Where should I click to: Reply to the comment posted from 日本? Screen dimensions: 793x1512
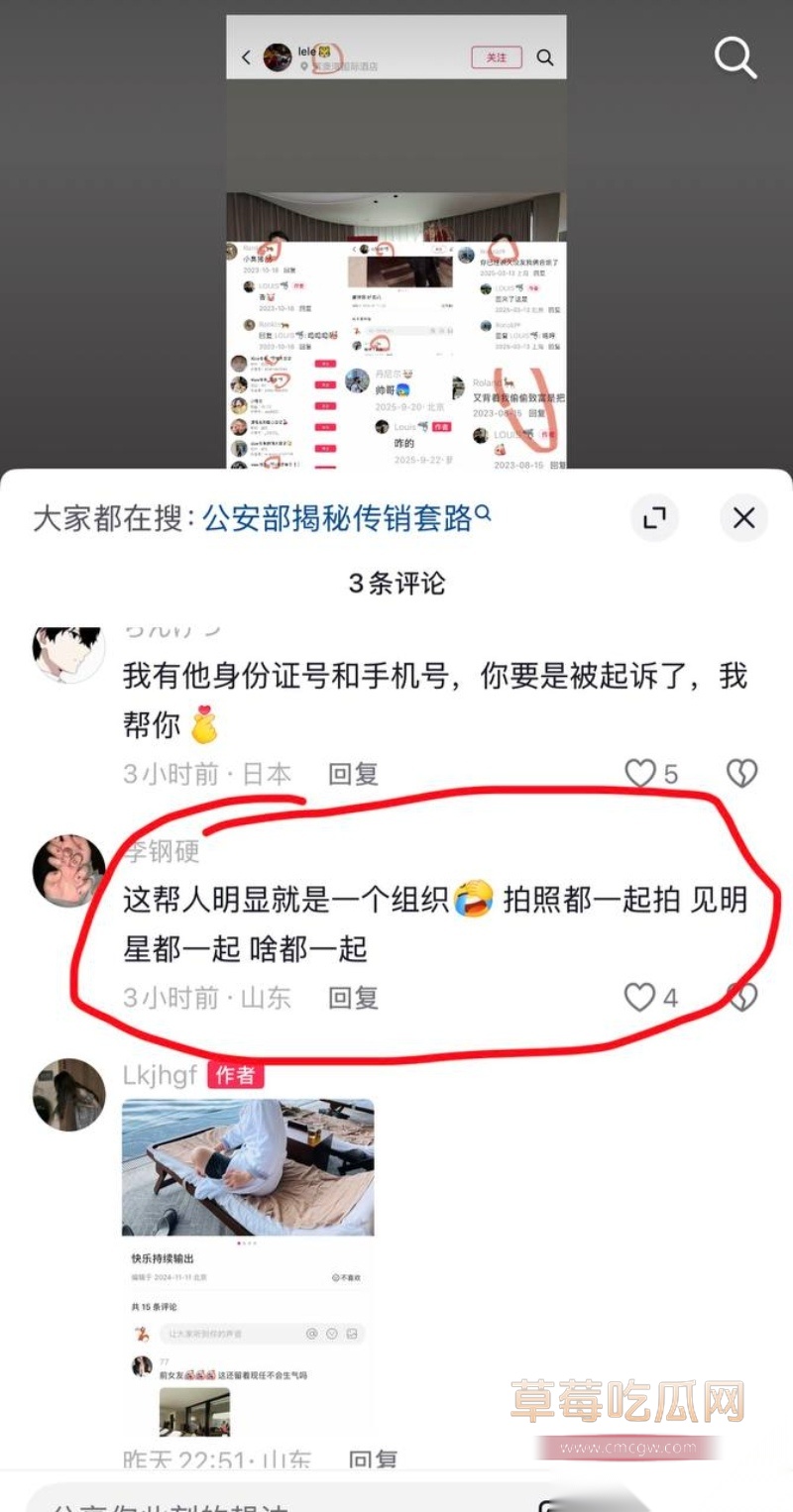pyautogui.click(x=353, y=773)
